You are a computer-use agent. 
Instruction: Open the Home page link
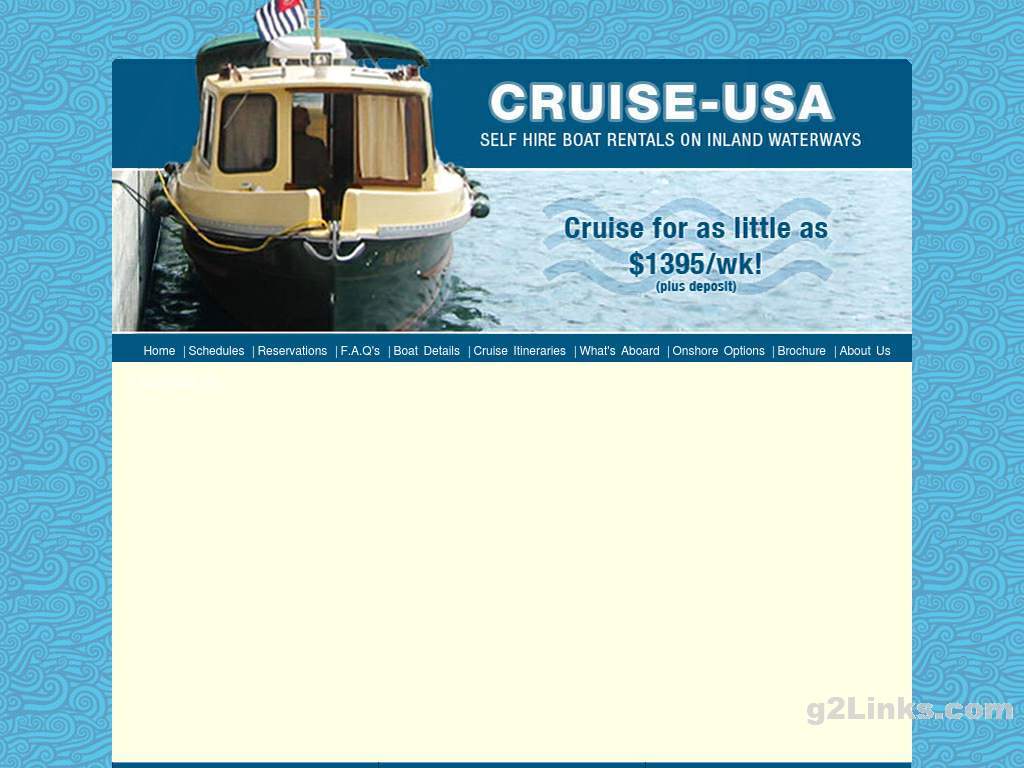click(x=159, y=351)
